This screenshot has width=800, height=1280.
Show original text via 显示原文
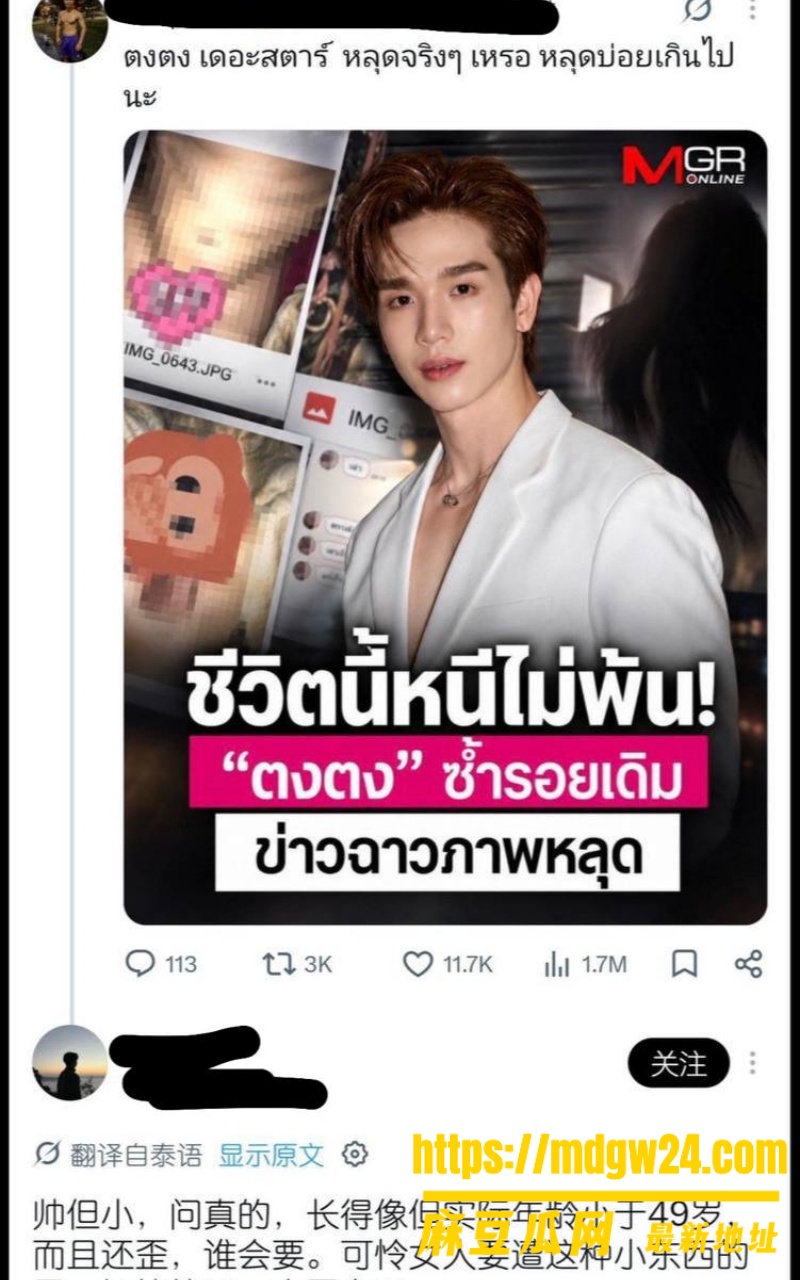[x=272, y=1155]
